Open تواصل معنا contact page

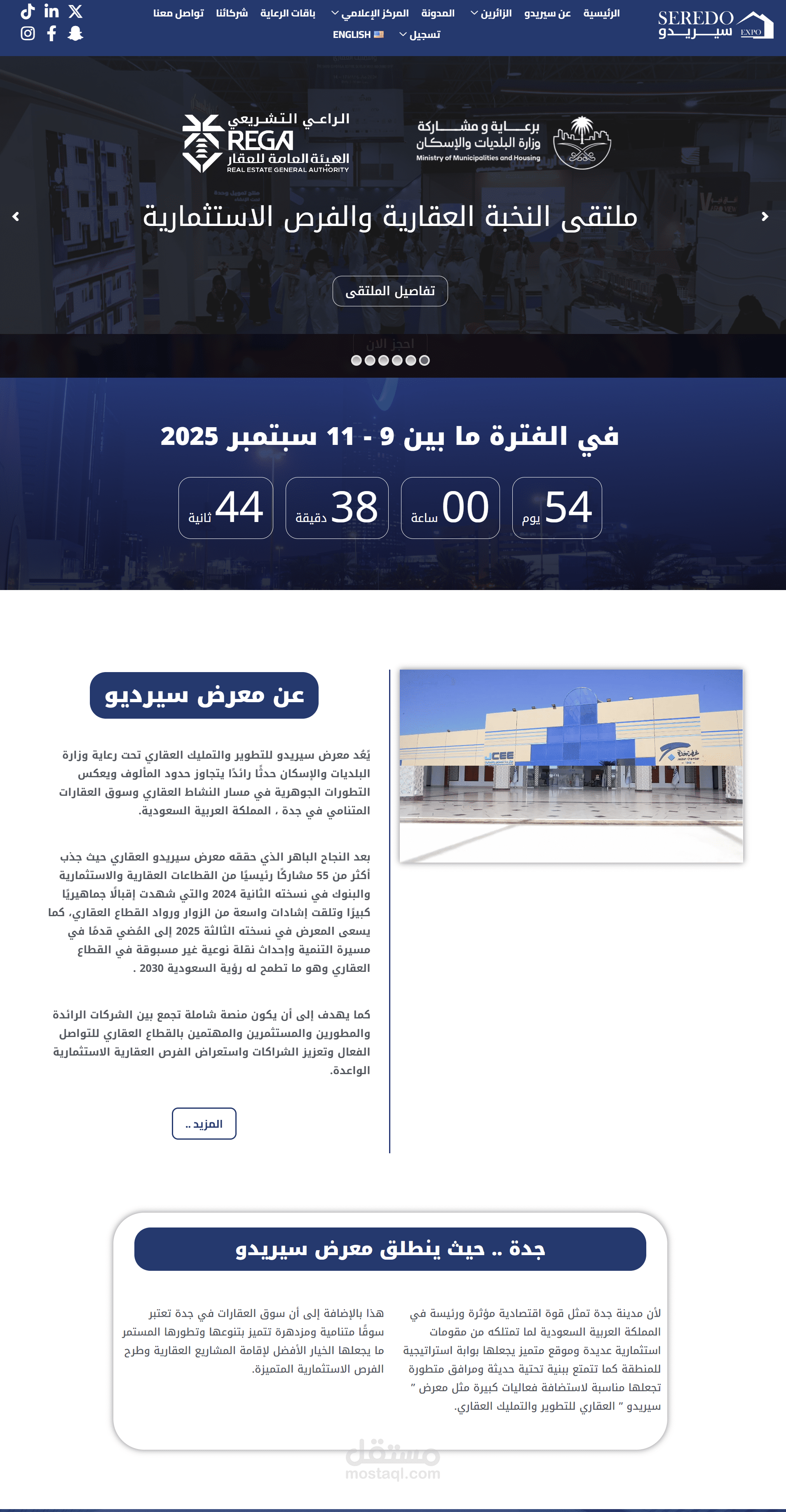point(178,13)
